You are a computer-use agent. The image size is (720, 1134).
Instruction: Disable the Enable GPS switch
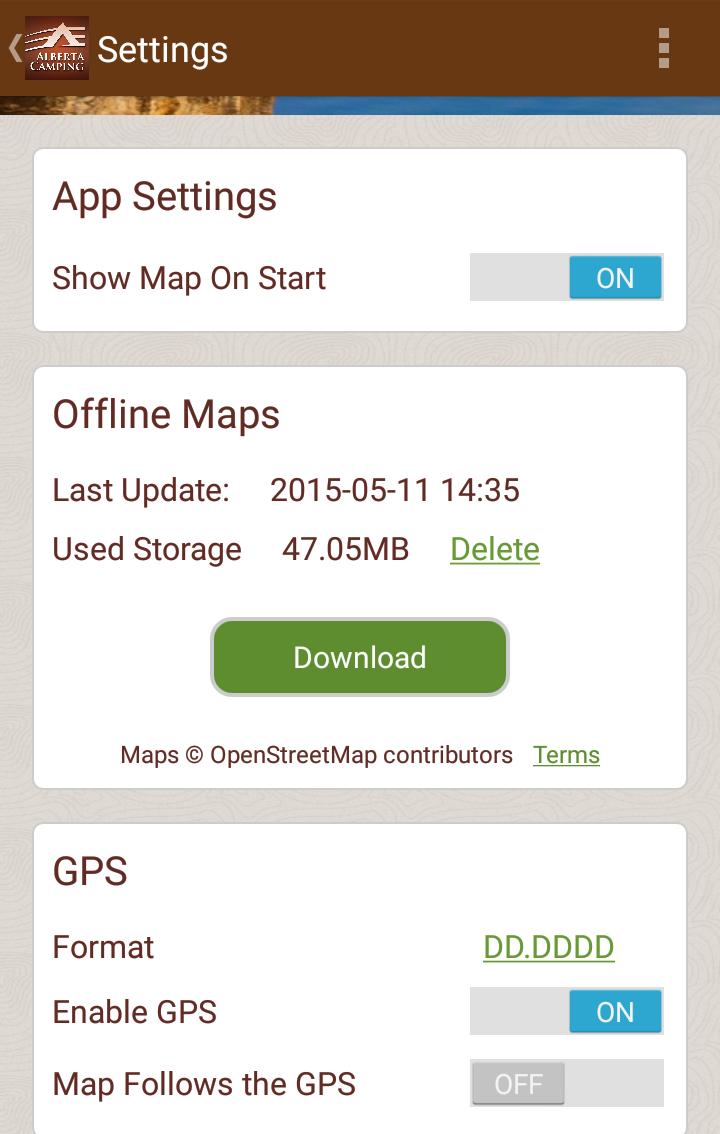click(566, 1012)
